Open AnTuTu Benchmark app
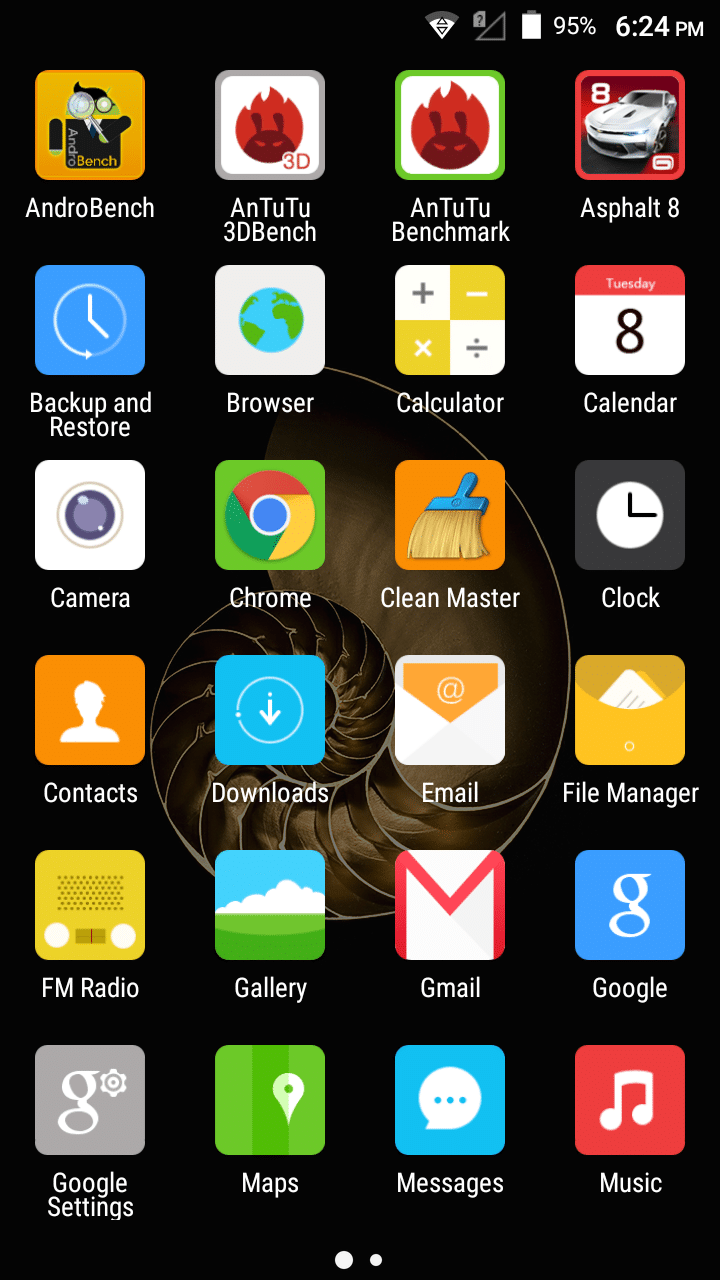The image size is (720, 1280). coord(450,125)
